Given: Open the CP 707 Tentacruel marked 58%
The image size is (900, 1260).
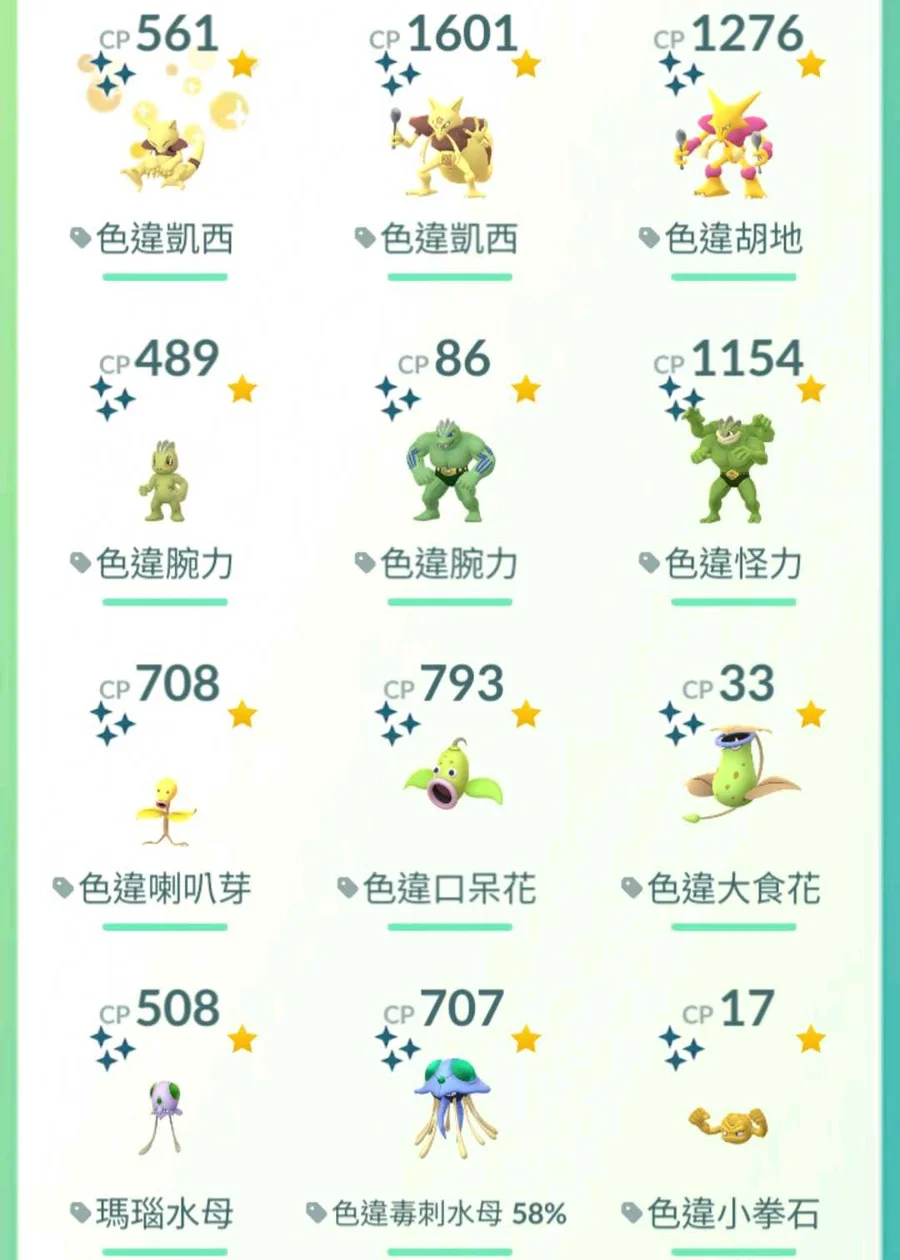Looking at the screenshot, I should [450, 1105].
